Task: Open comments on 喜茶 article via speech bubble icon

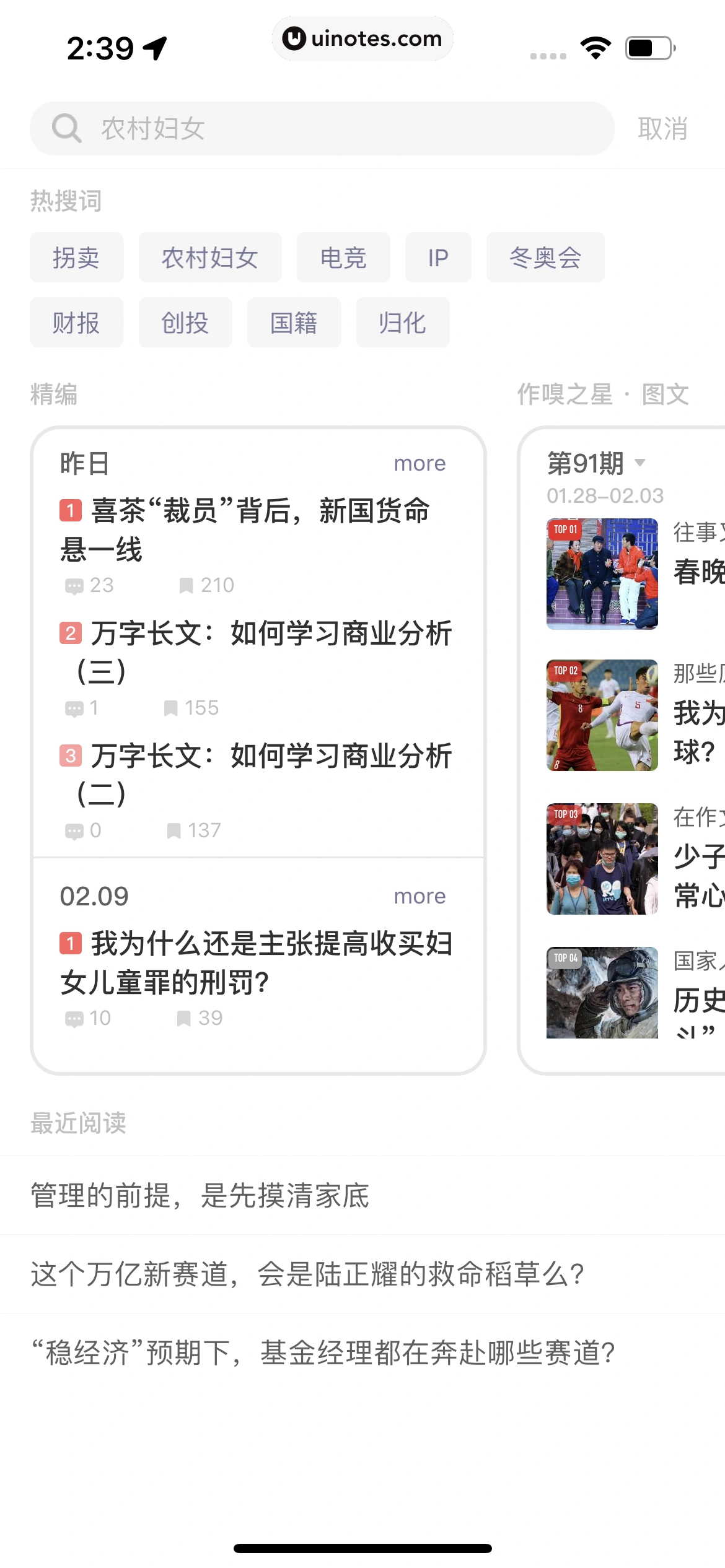Action: pyautogui.click(x=74, y=585)
